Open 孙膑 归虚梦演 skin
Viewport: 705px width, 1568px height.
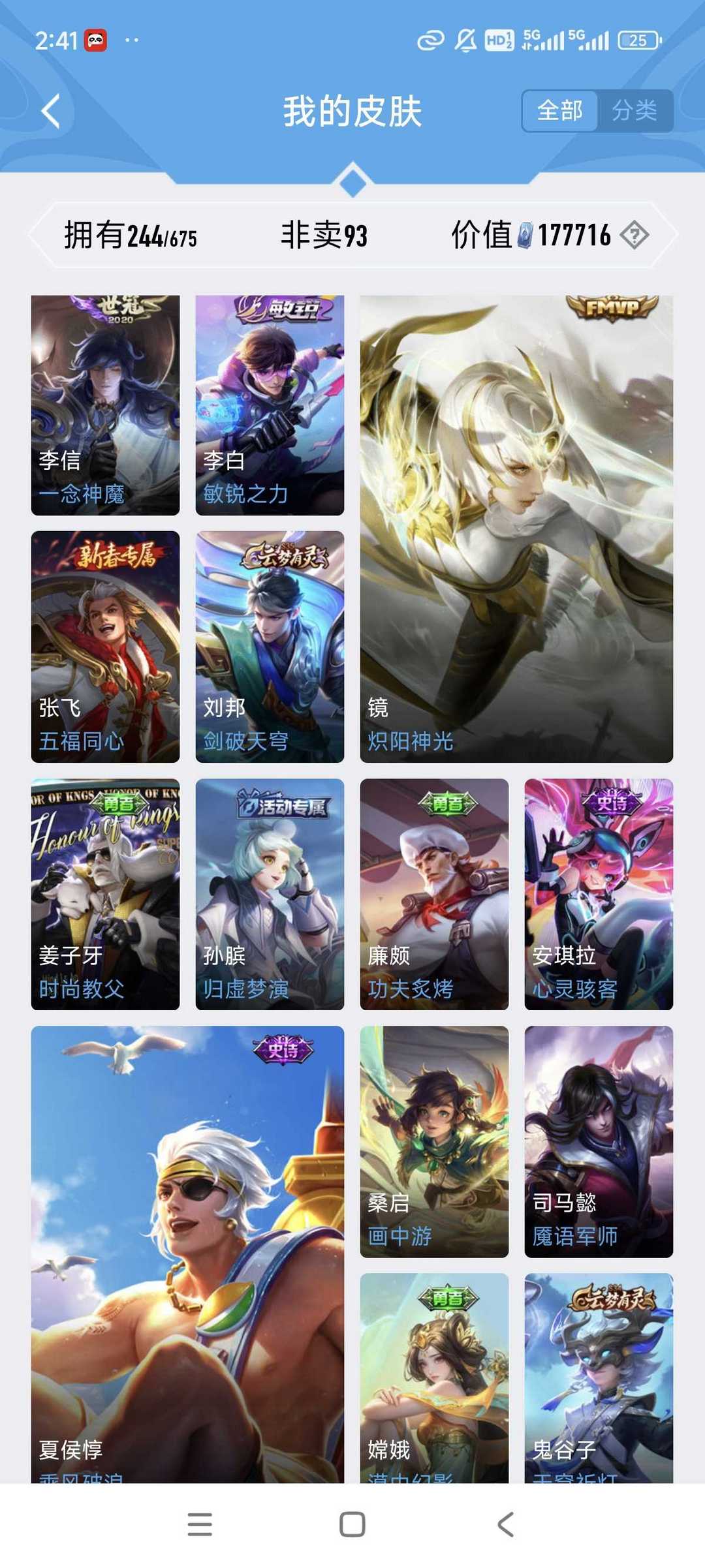[x=270, y=894]
